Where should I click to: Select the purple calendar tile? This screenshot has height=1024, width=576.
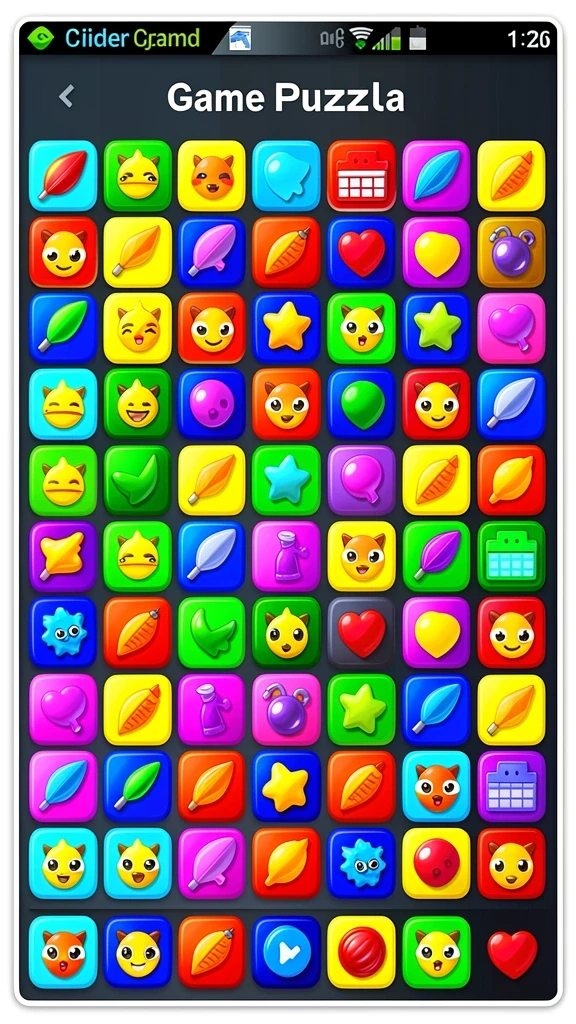(x=511, y=786)
